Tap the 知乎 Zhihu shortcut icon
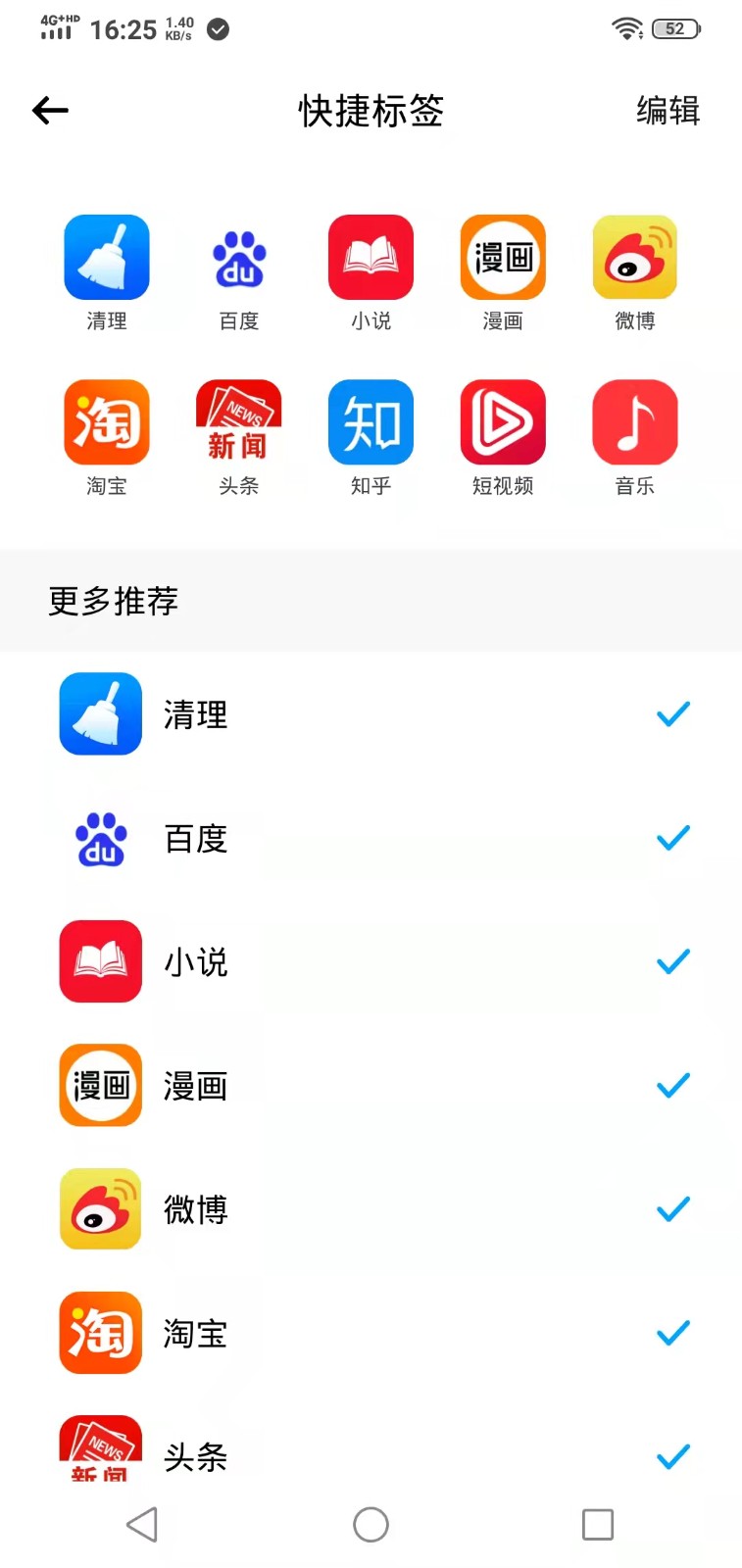The image size is (742, 1568). 371,421
